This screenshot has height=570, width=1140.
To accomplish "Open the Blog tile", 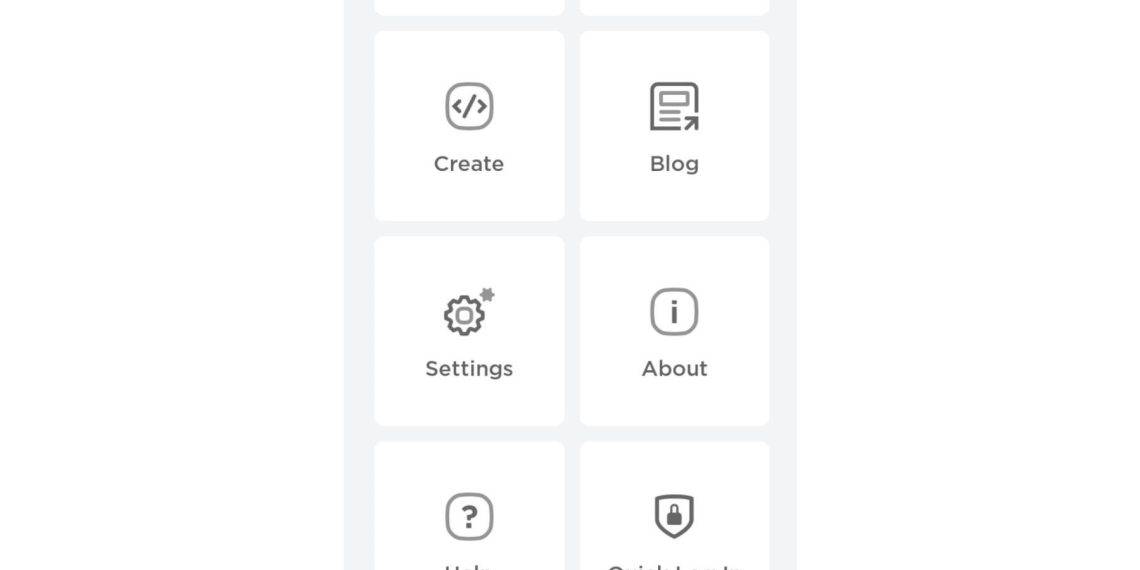I will [674, 126].
